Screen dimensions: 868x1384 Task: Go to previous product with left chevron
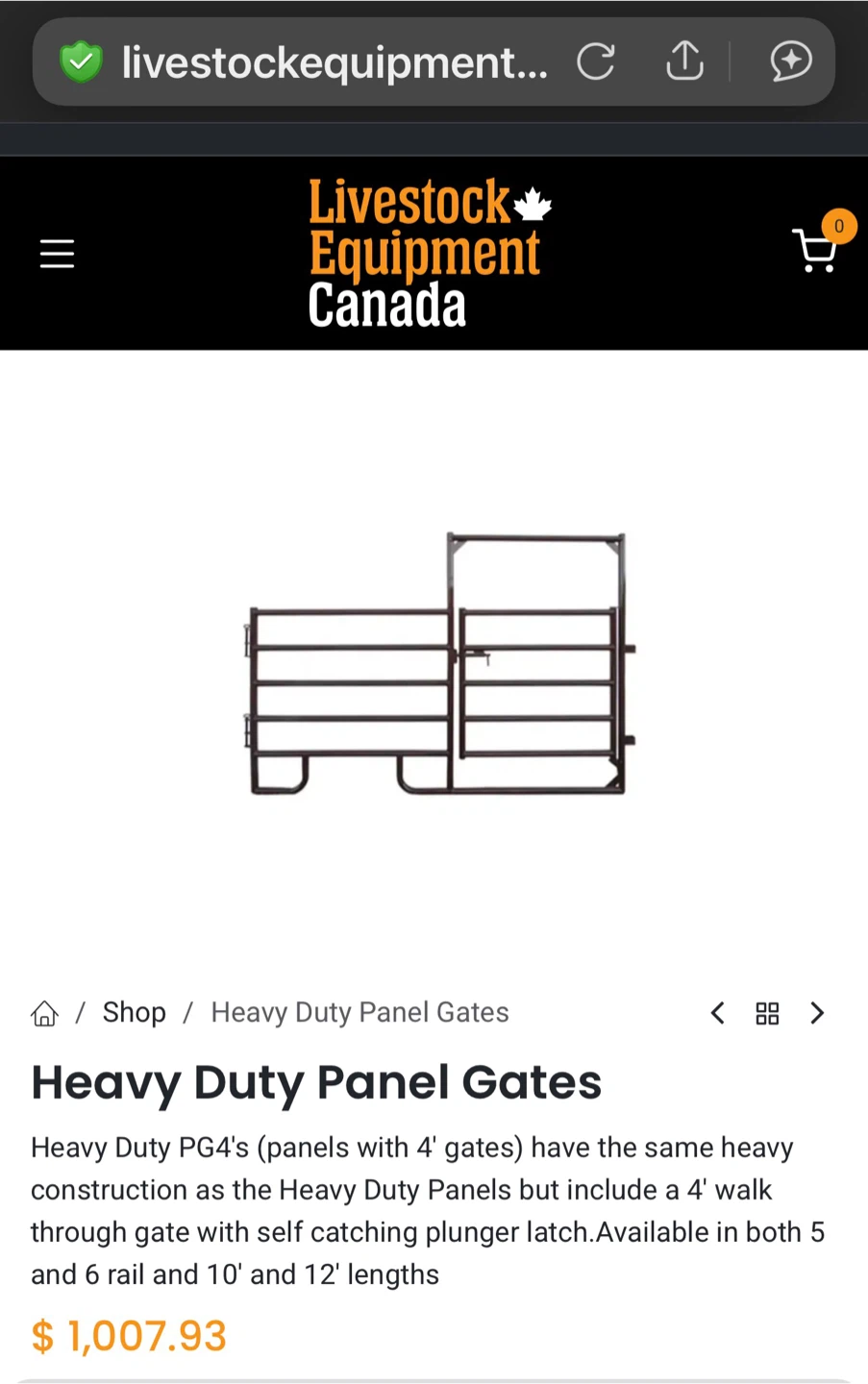coord(717,1012)
